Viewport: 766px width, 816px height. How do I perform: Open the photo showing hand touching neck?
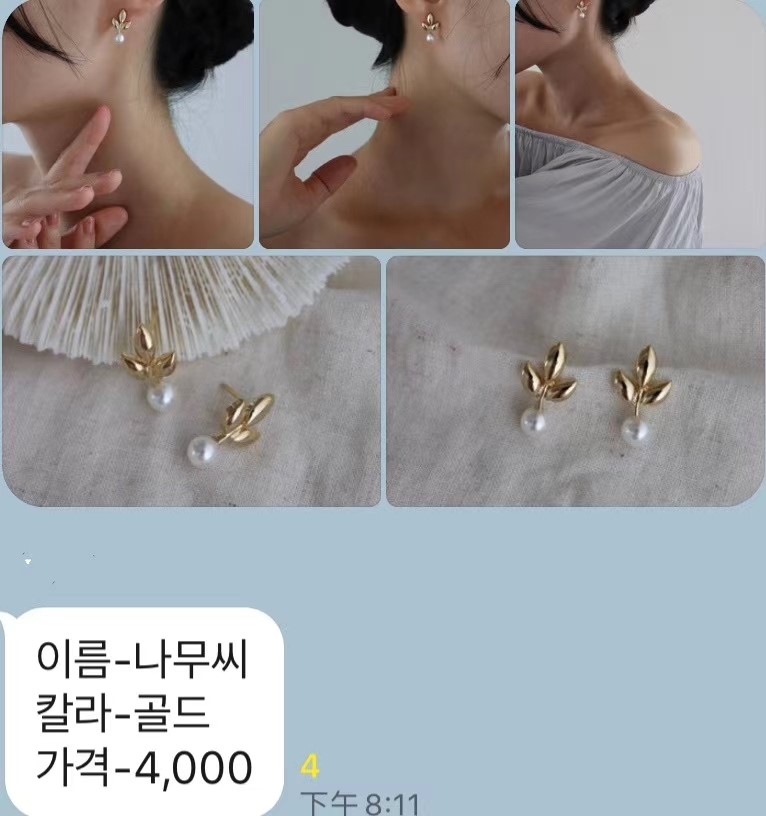(x=383, y=125)
